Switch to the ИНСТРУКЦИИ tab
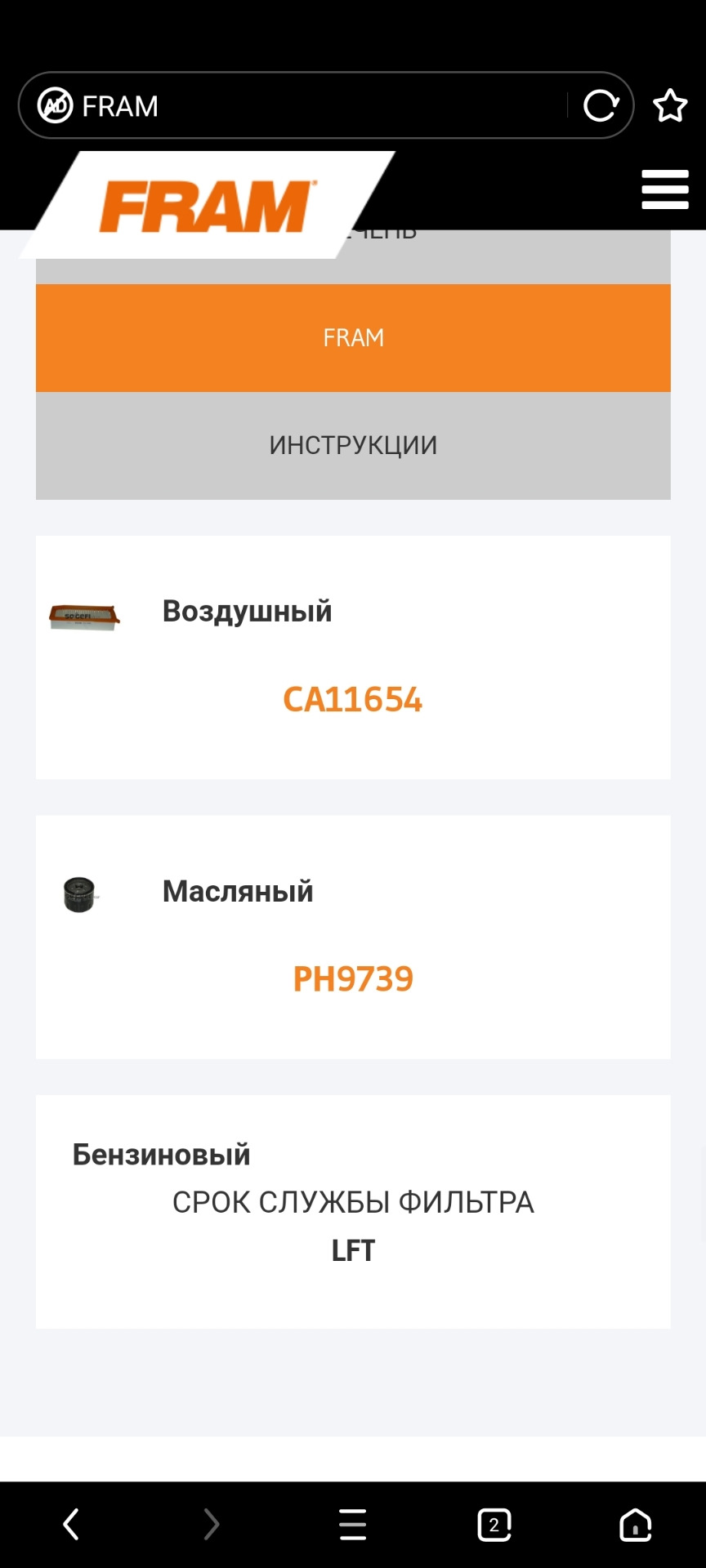This screenshot has width=706, height=1568. click(353, 446)
